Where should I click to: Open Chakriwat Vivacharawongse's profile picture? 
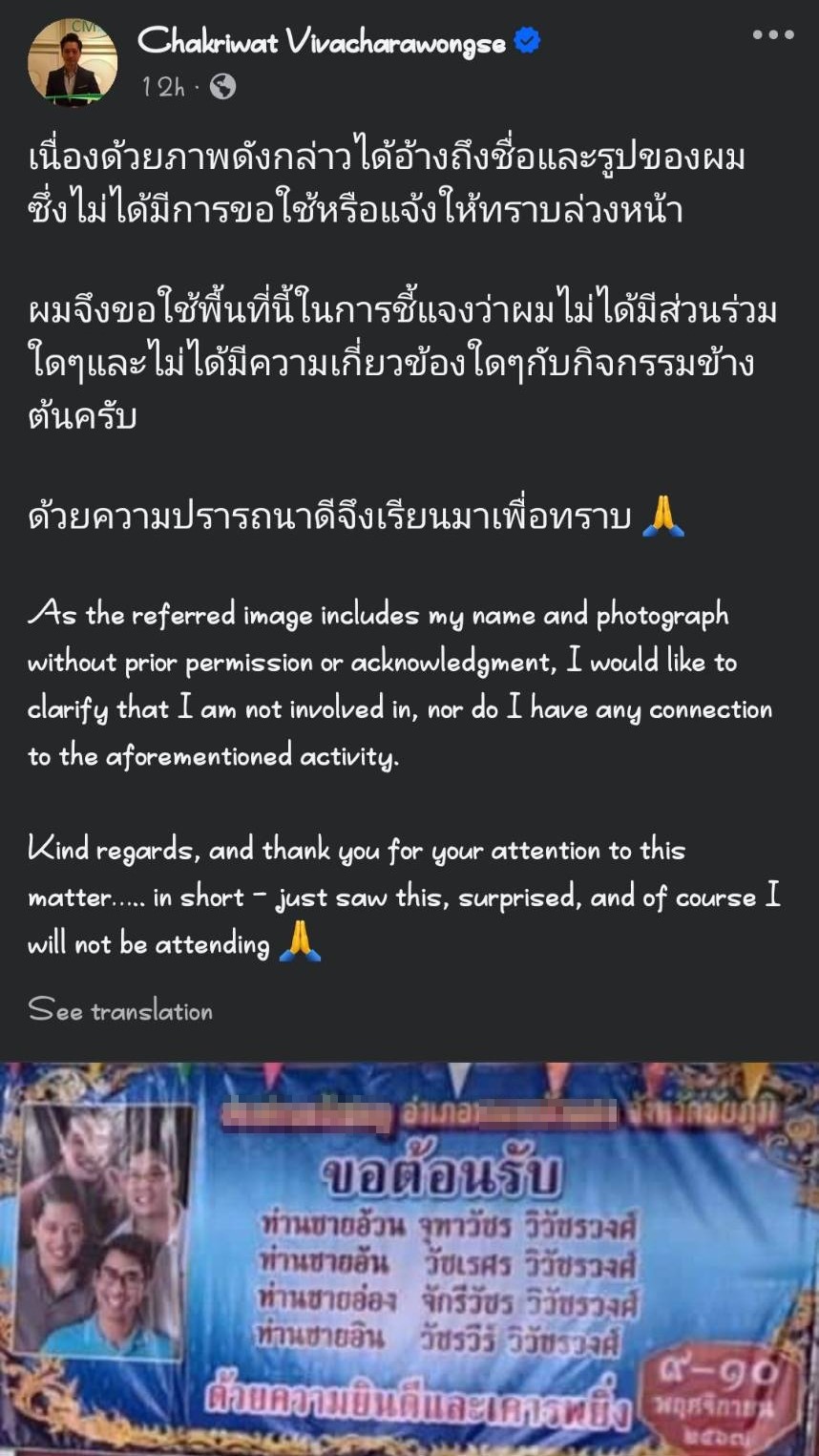point(73,62)
